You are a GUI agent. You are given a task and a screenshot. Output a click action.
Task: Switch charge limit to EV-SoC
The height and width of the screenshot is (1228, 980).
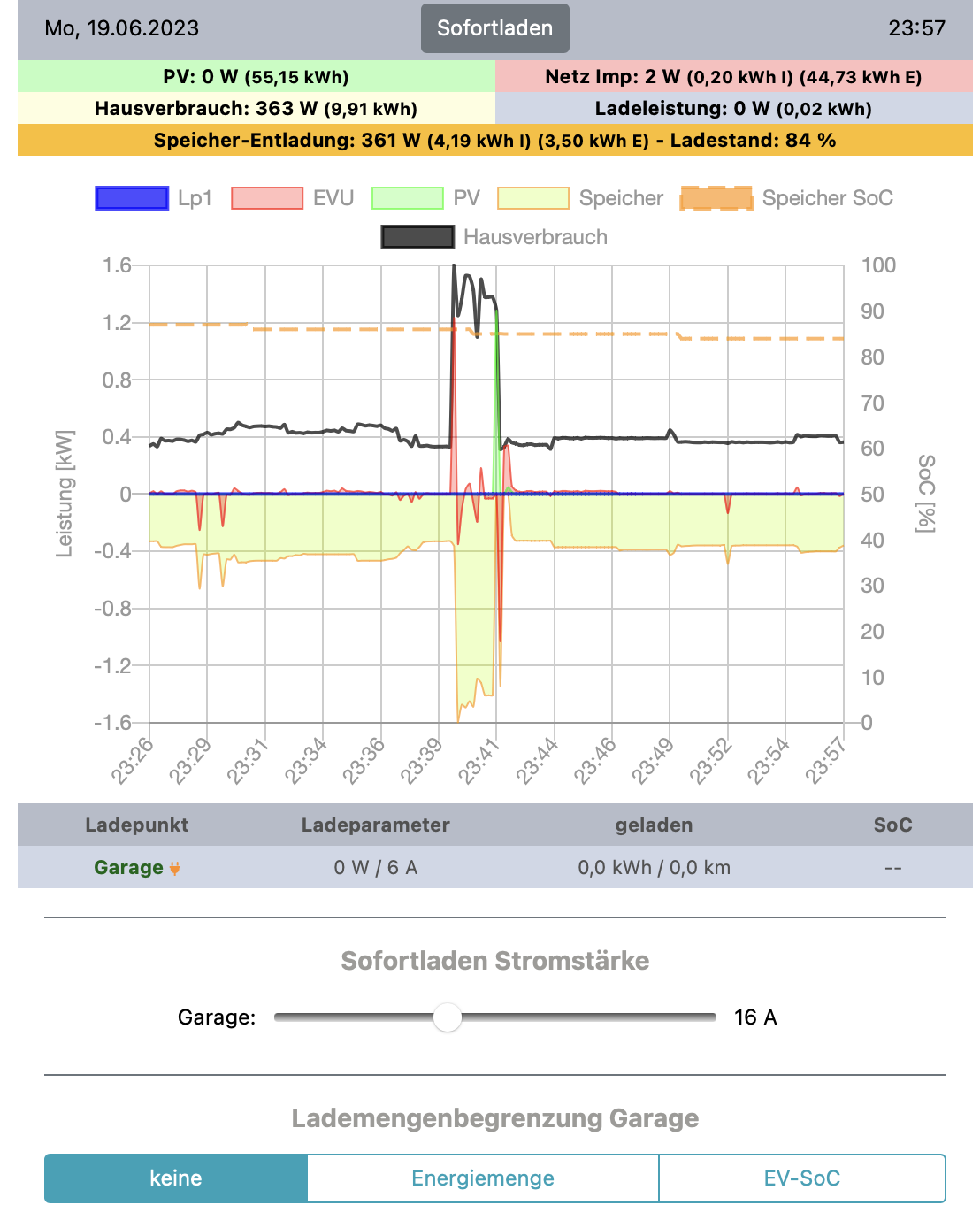click(x=801, y=1178)
